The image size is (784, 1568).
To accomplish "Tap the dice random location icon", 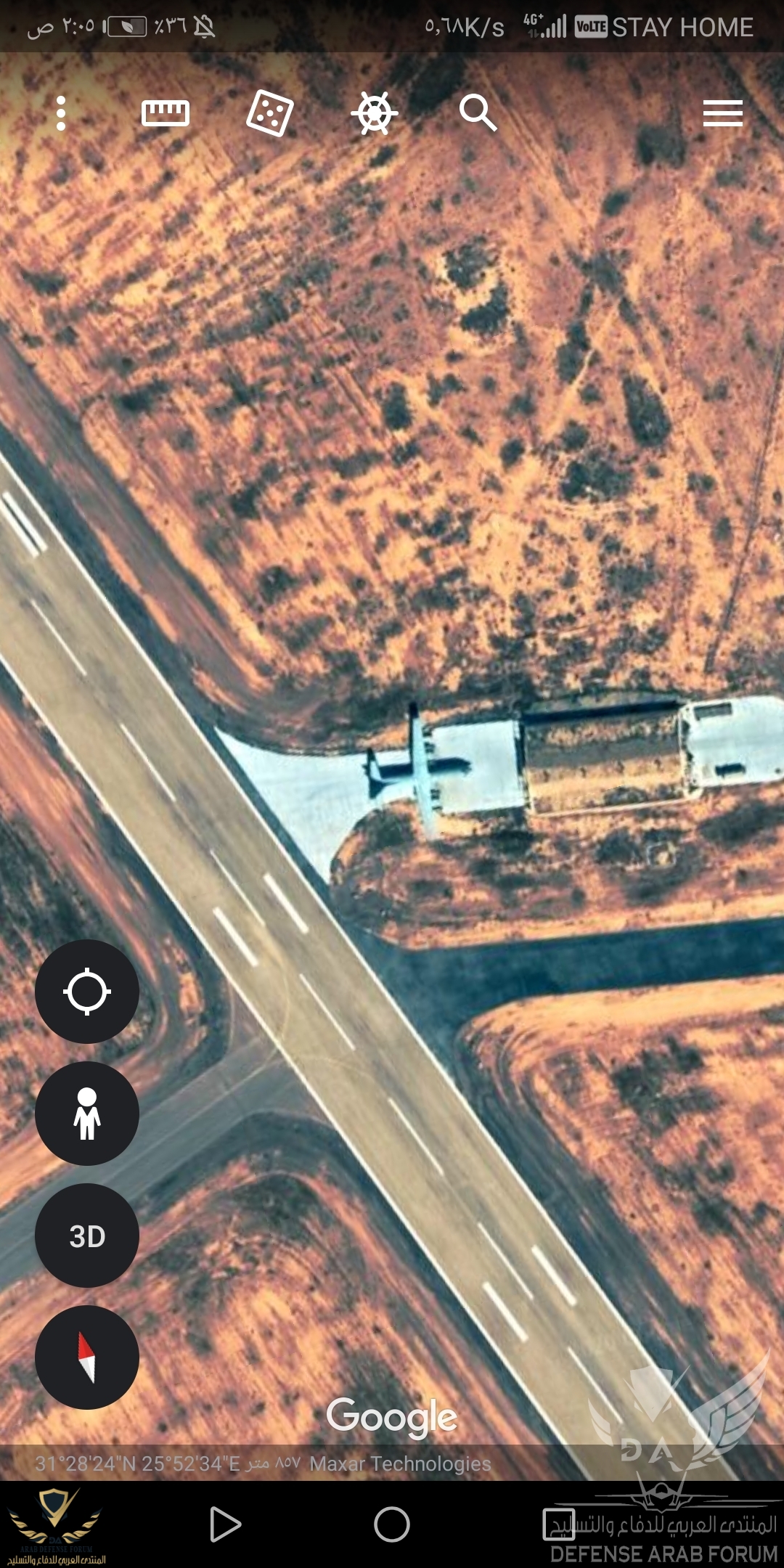I will tap(269, 114).
